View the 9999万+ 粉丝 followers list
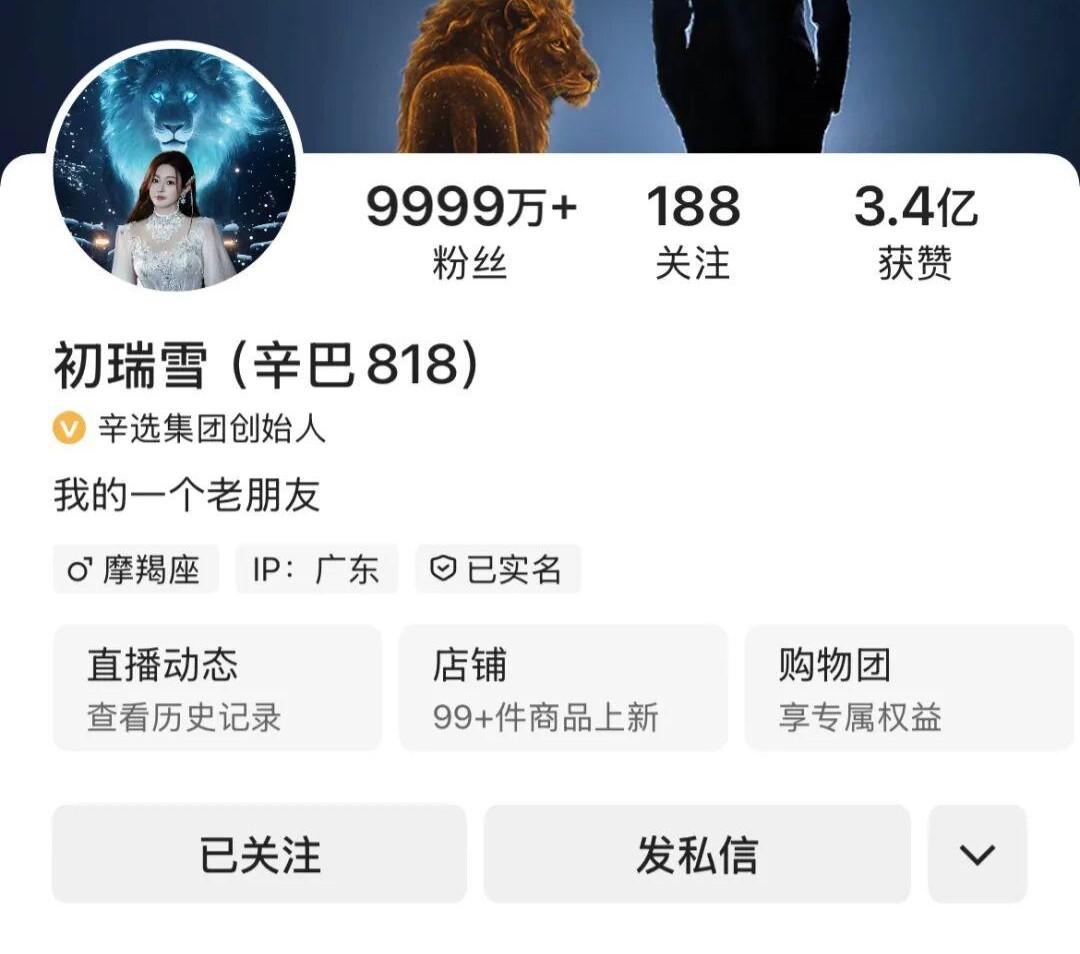1080x954 pixels. coord(471,234)
